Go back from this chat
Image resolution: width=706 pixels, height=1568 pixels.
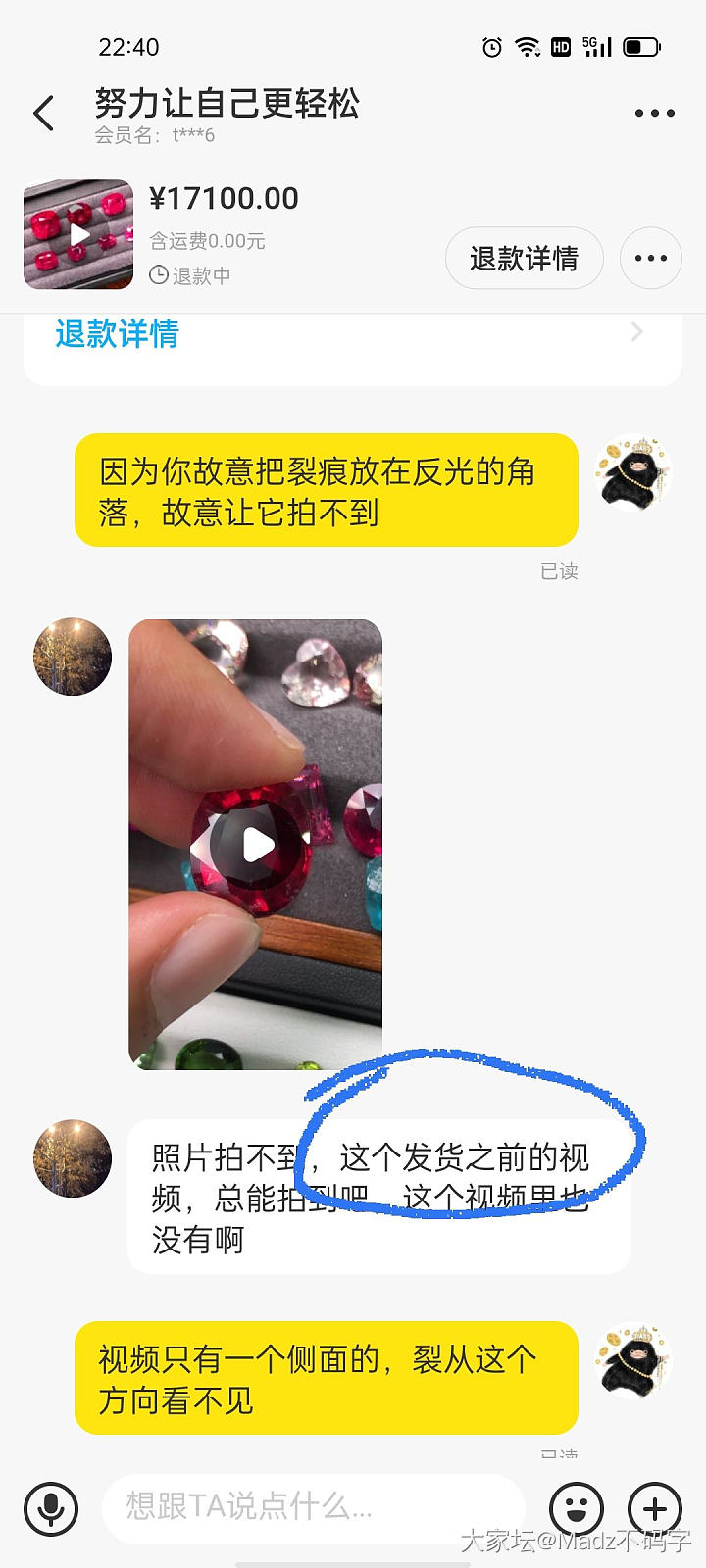pos(44,114)
